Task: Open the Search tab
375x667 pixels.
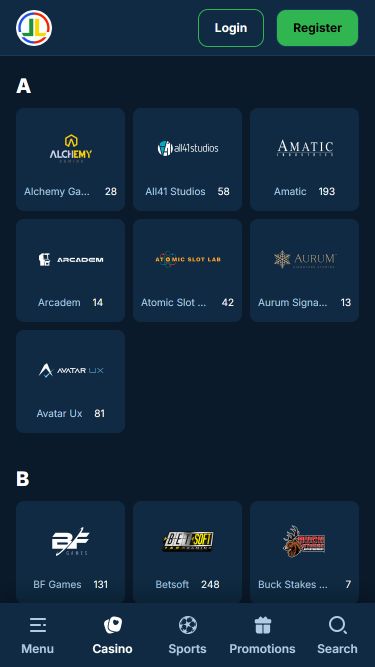Action: coord(338,636)
